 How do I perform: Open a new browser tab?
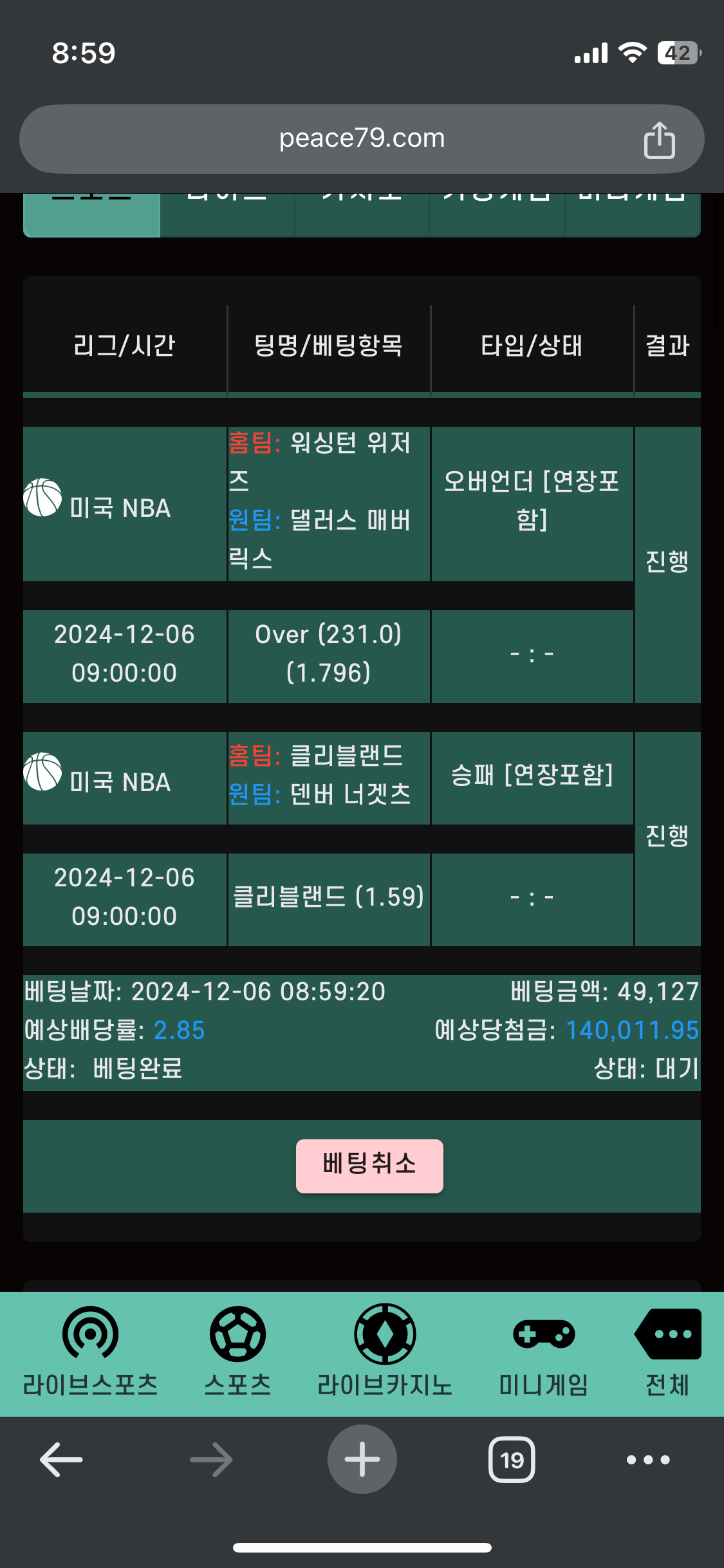coord(362,1460)
